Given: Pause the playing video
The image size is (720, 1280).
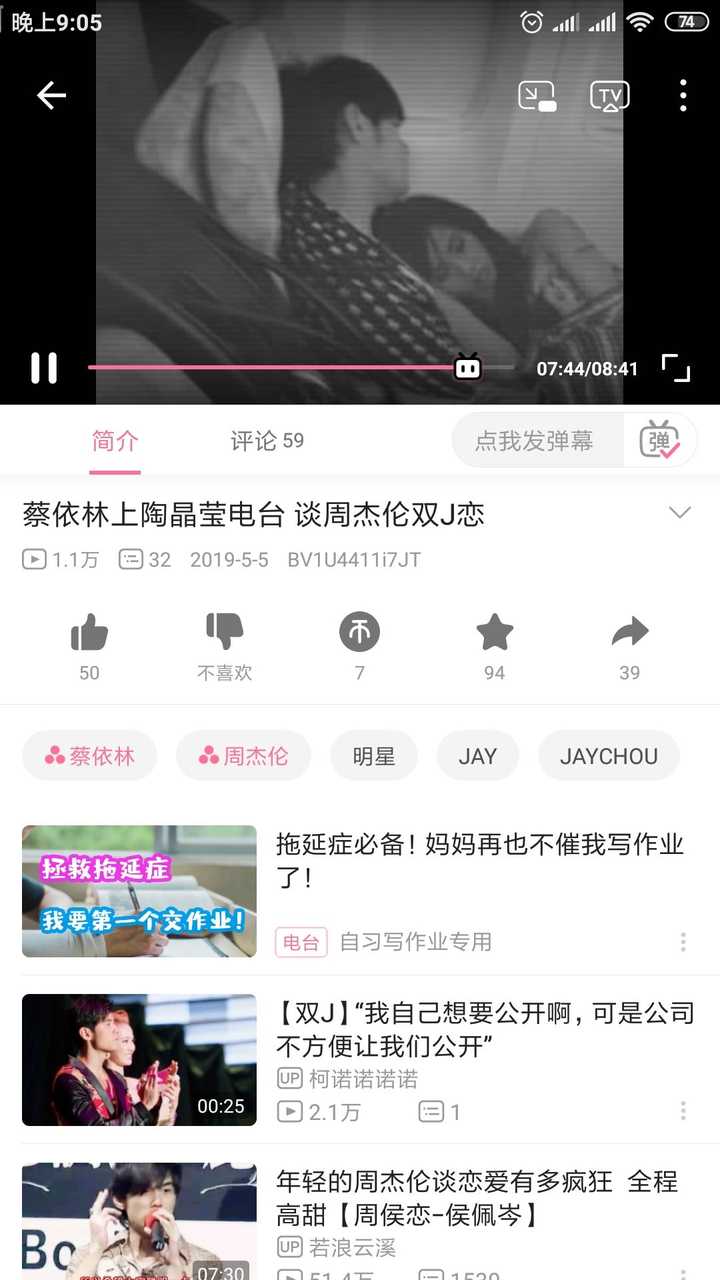Looking at the screenshot, I should pos(44,368).
